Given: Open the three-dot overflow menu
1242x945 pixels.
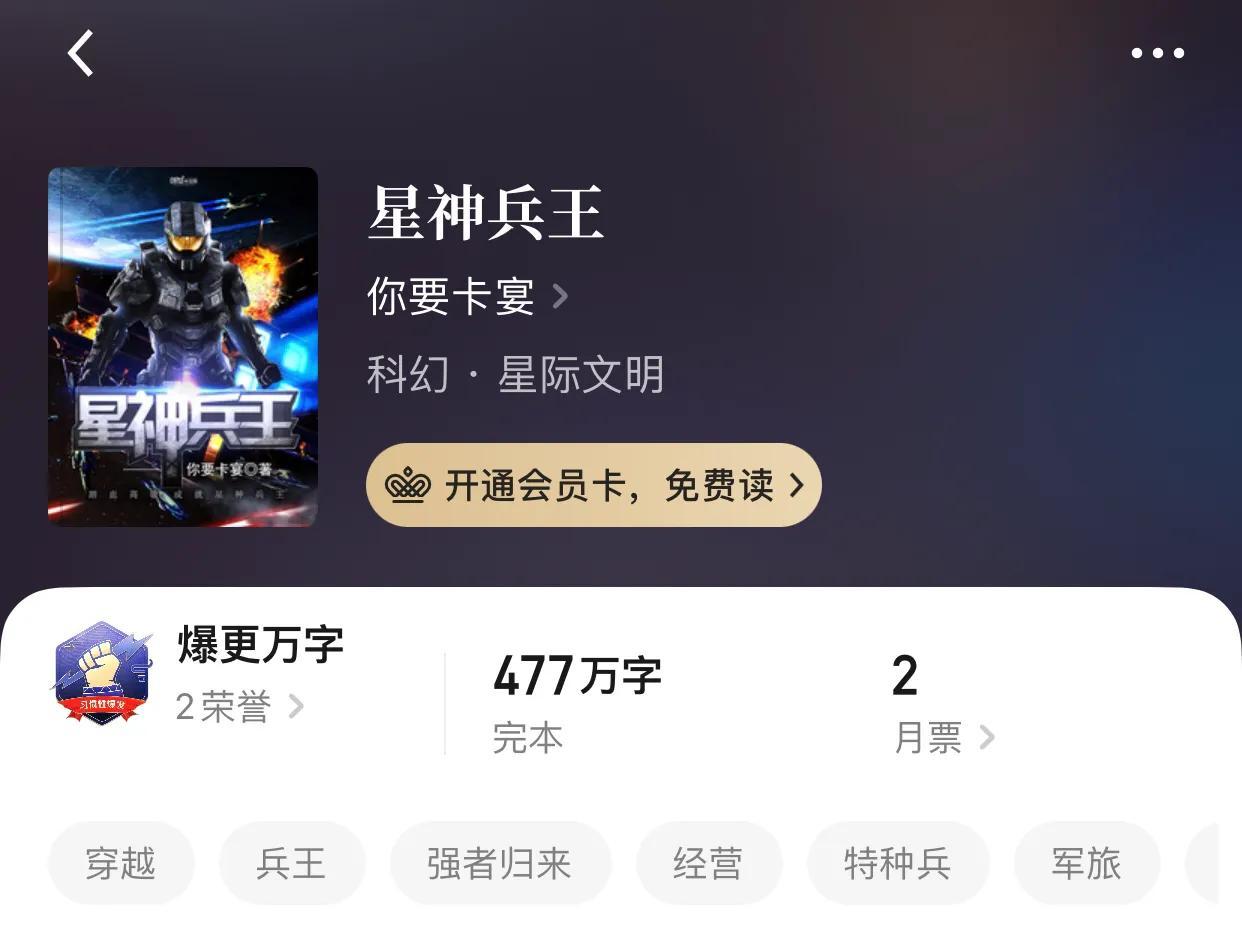Looking at the screenshot, I should [1157, 53].
